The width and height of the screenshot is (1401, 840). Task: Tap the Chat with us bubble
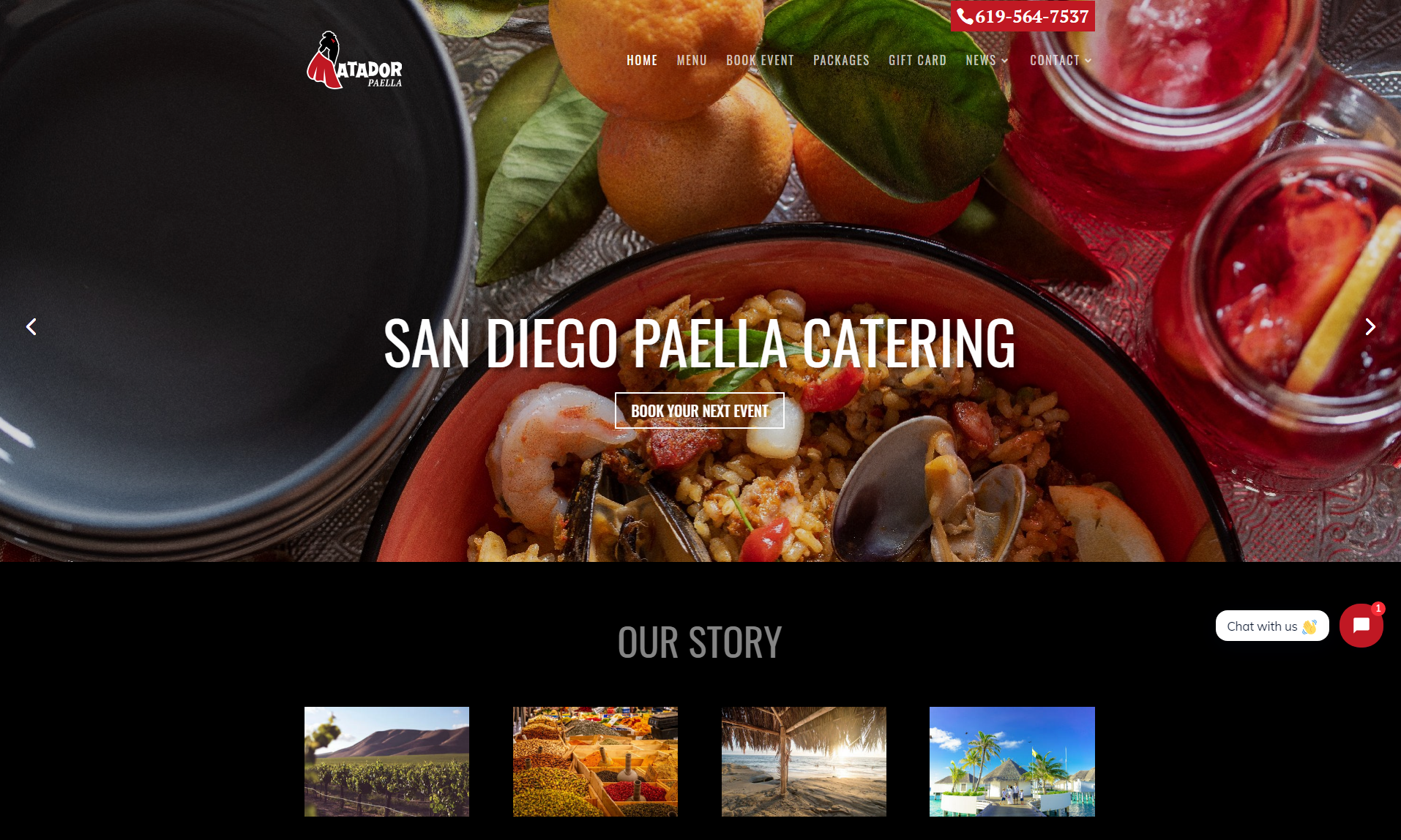(x=1271, y=626)
